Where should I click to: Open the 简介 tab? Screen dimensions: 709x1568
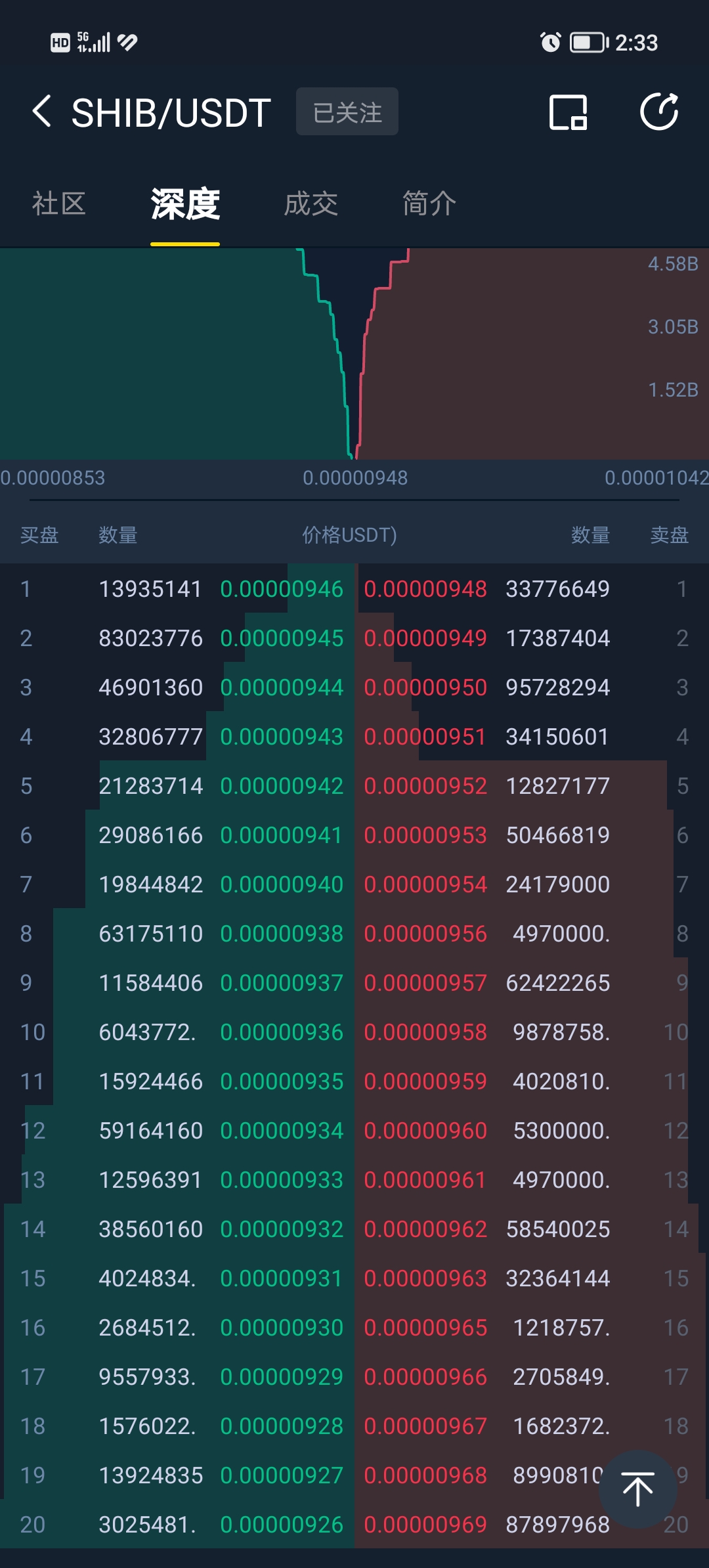(x=429, y=204)
